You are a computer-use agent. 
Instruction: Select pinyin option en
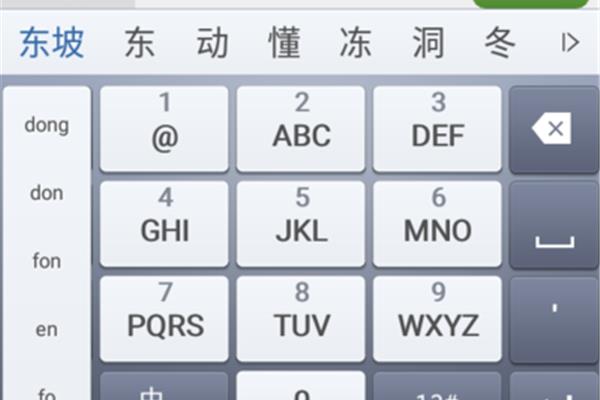(46, 329)
